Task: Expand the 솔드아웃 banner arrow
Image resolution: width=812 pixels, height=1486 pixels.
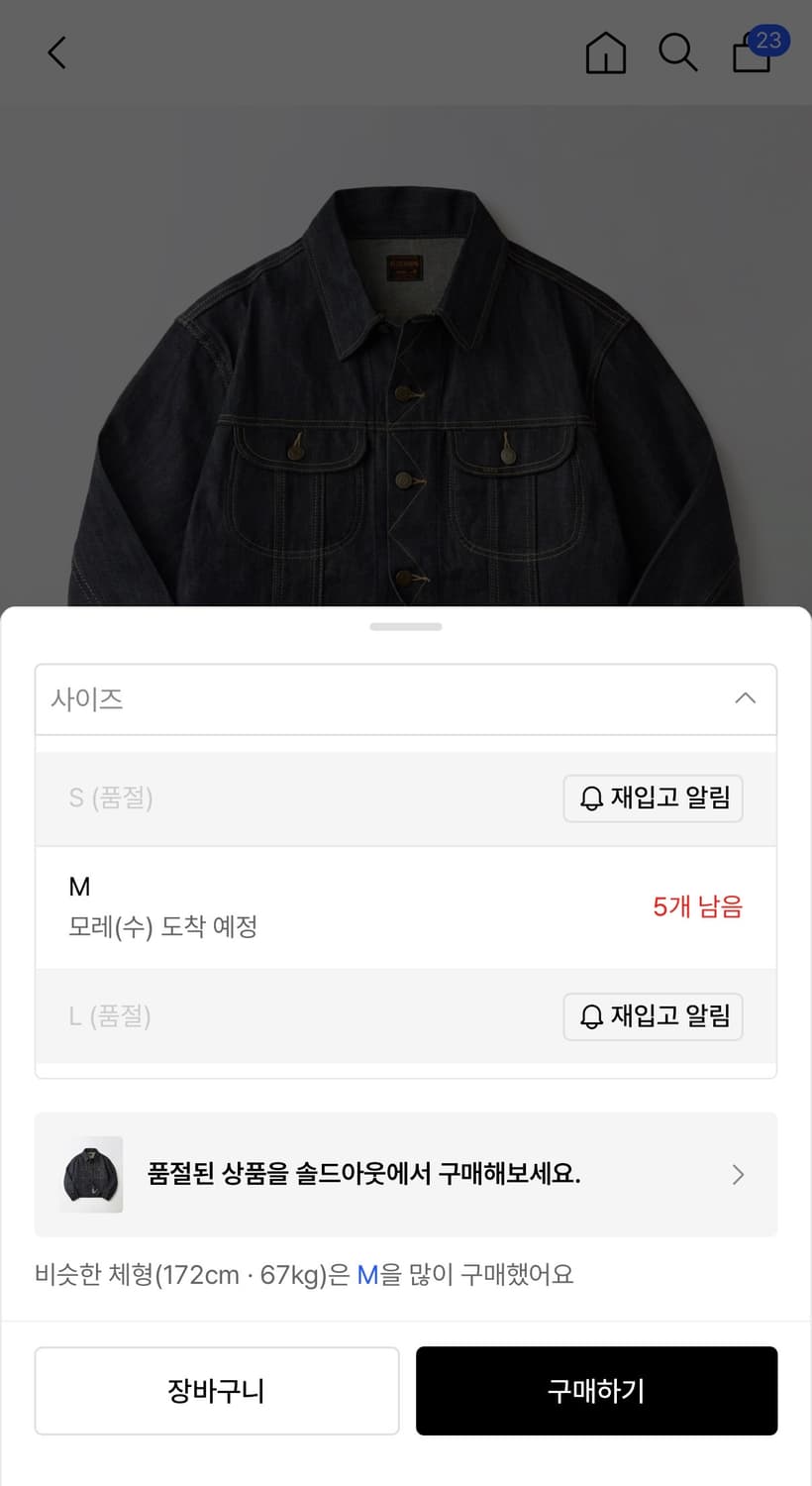Action: click(738, 1174)
